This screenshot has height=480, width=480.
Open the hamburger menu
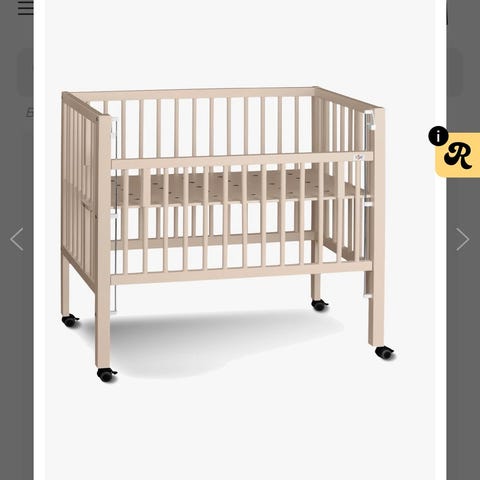click(26, 8)
